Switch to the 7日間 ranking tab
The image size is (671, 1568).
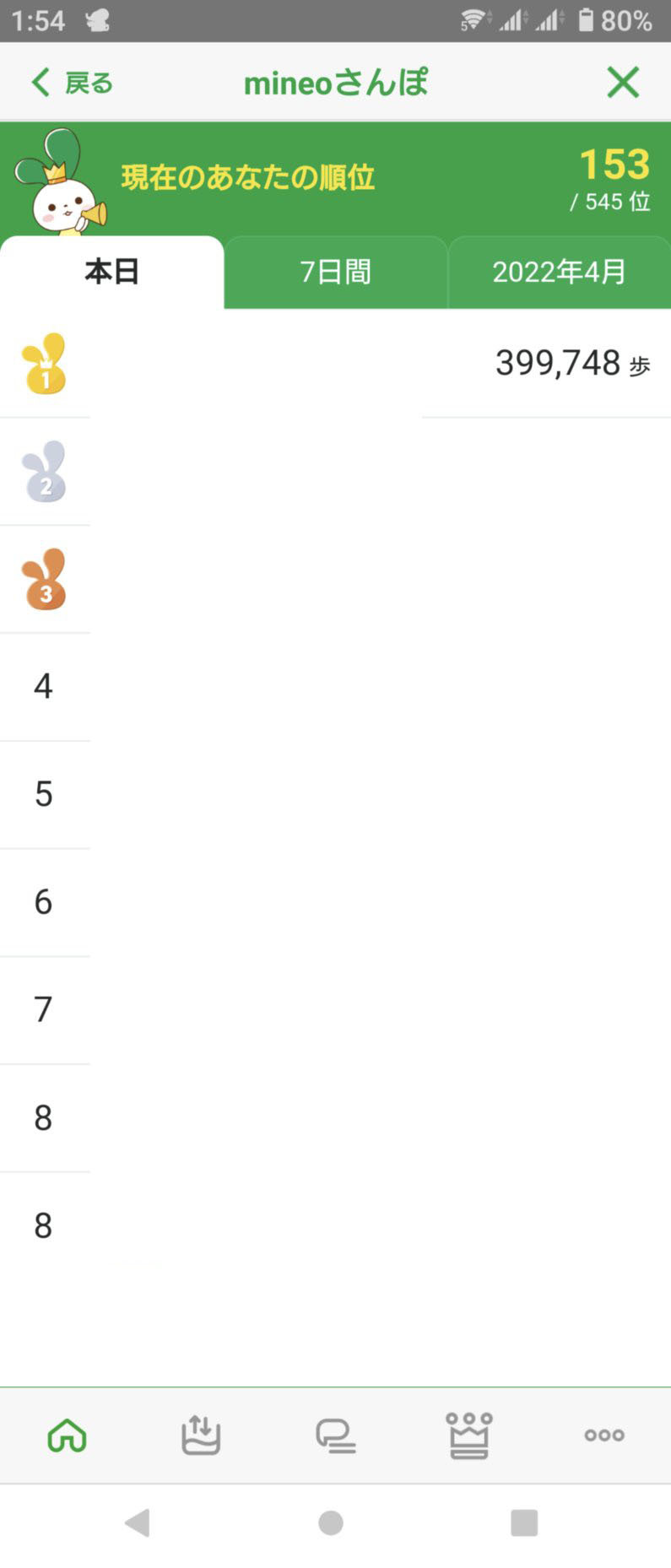coord(335,272)
